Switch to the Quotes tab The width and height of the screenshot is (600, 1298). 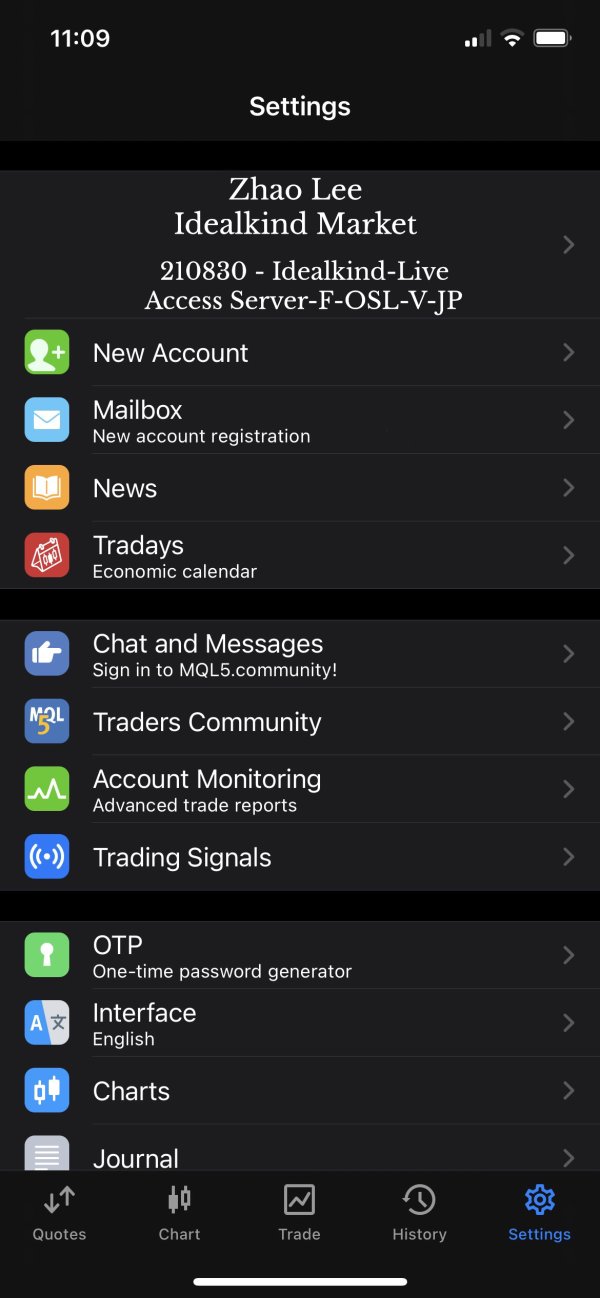pos(60,1213)
